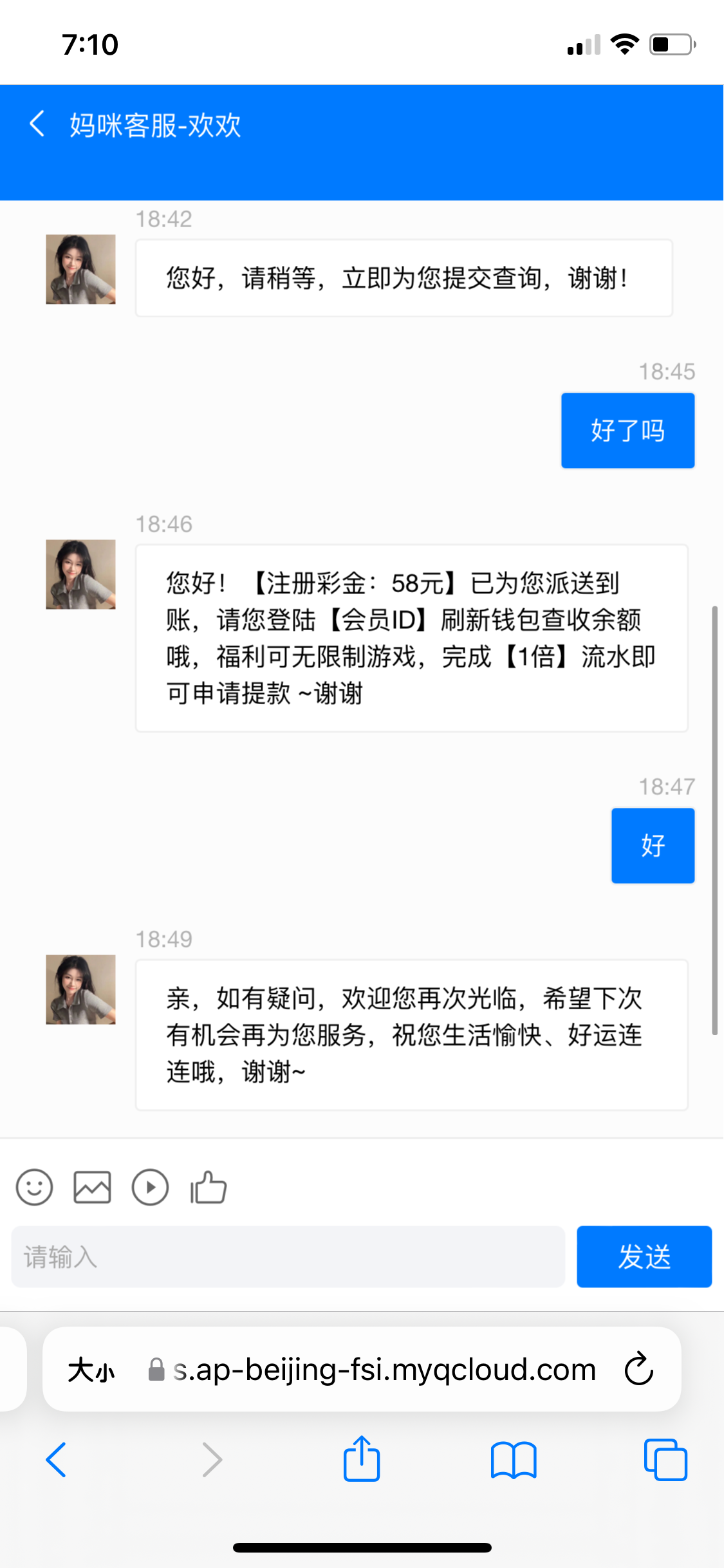Open Safari bookmarks

(513, 1459)
